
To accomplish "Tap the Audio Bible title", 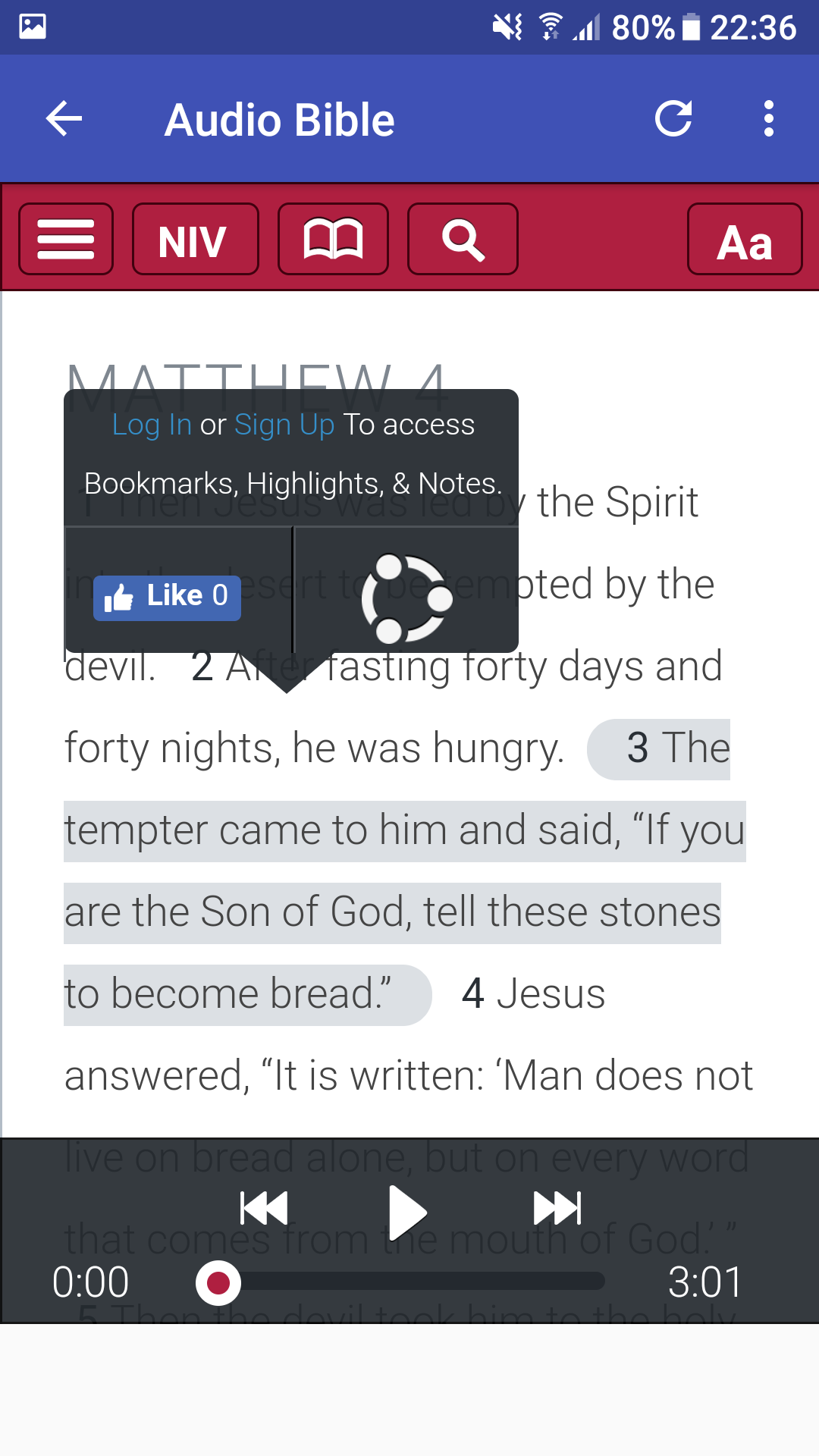I will [280, 118].
